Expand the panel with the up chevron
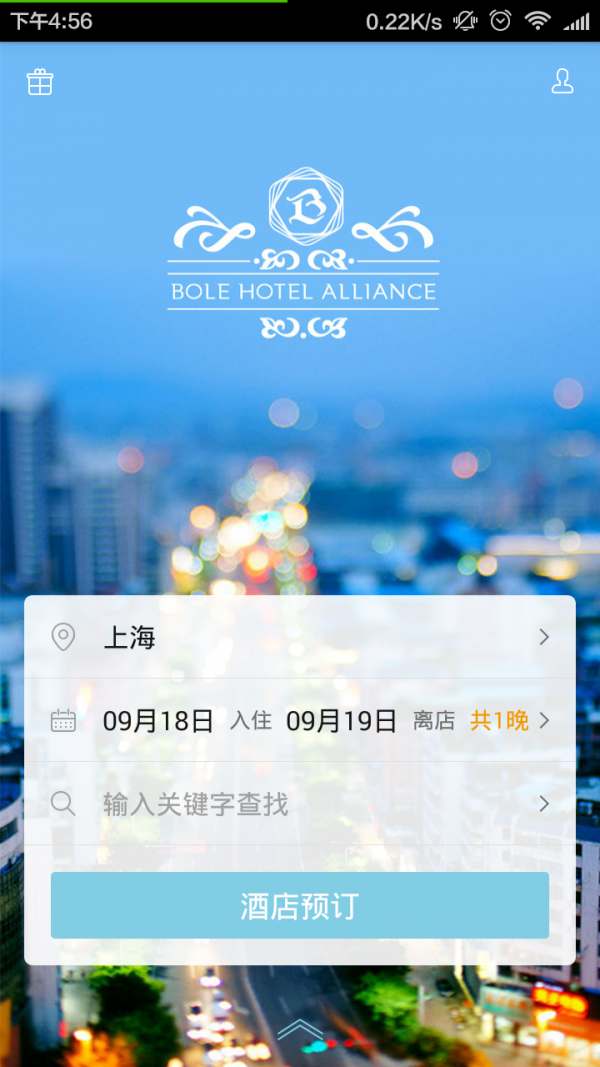 tap(300, 1030)
